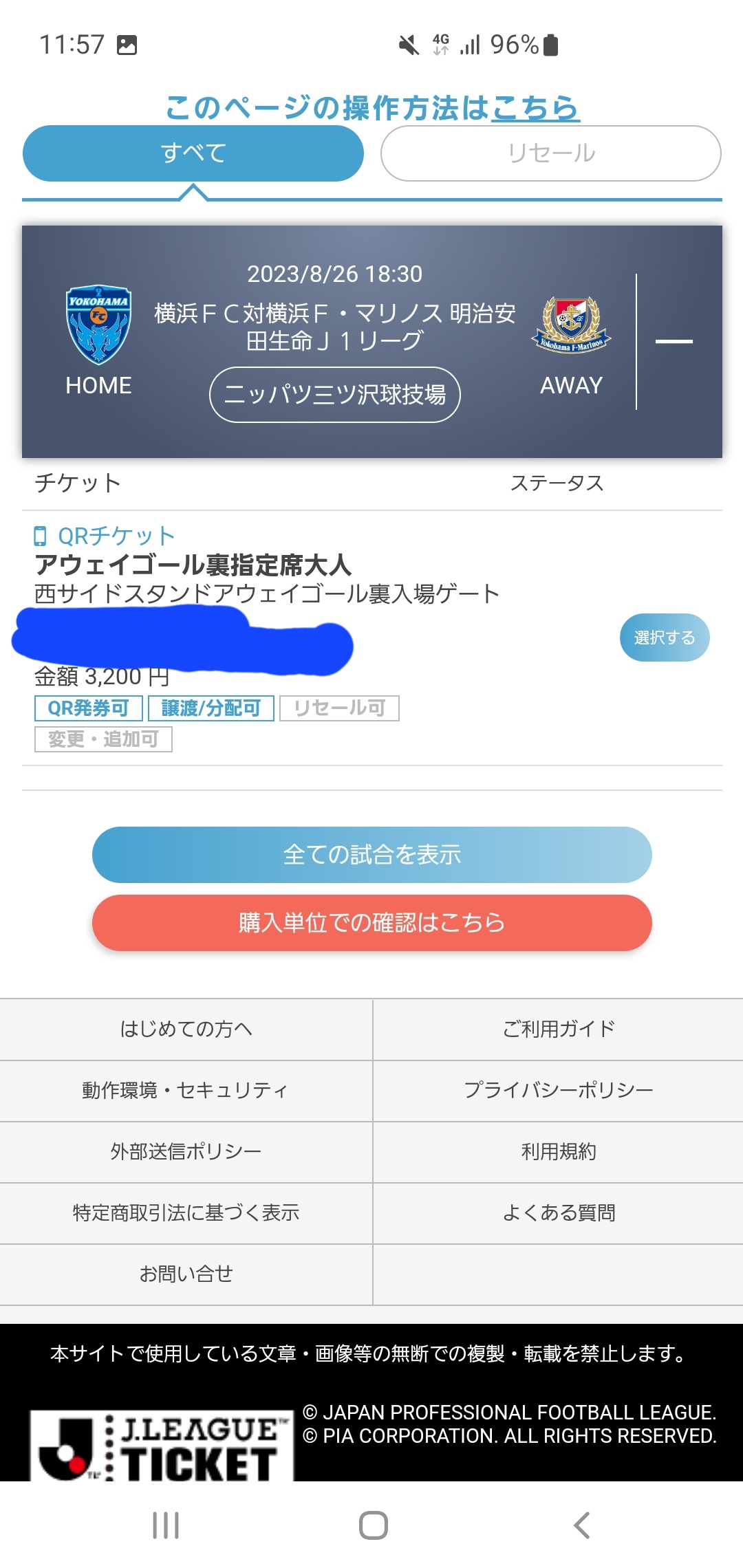The image size is (743, 1568).
Task: View the プライバシーポリシー
Action: coord(558,1091)
